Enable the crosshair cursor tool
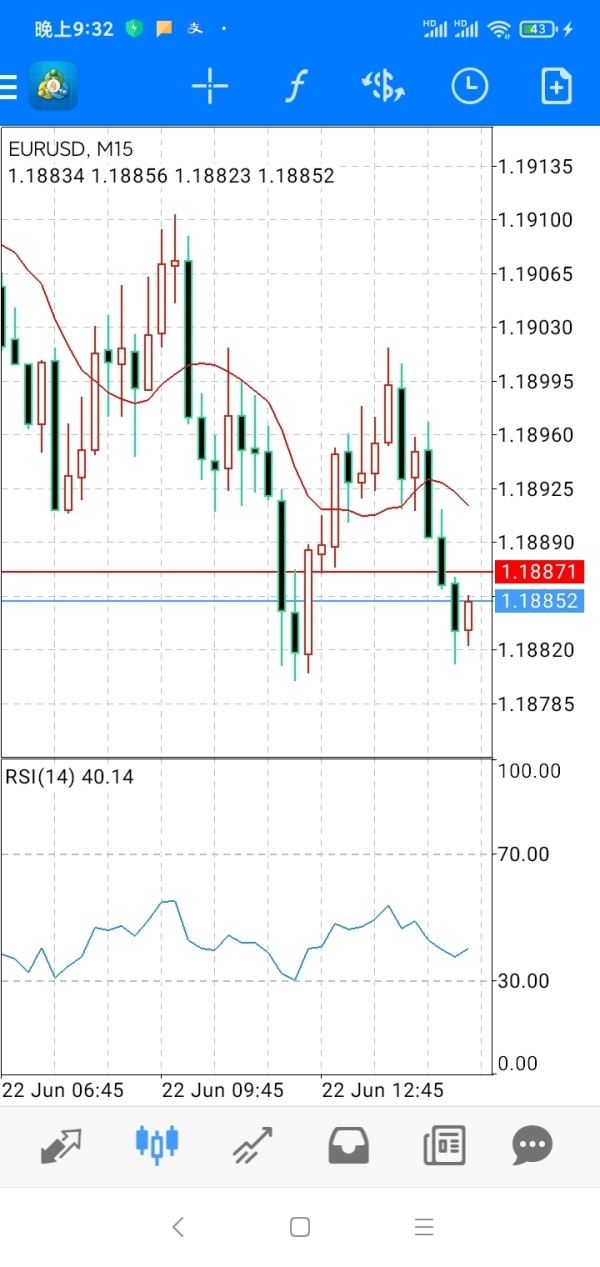This screenshot has height=1267, width=600. (x=210, y=87)
